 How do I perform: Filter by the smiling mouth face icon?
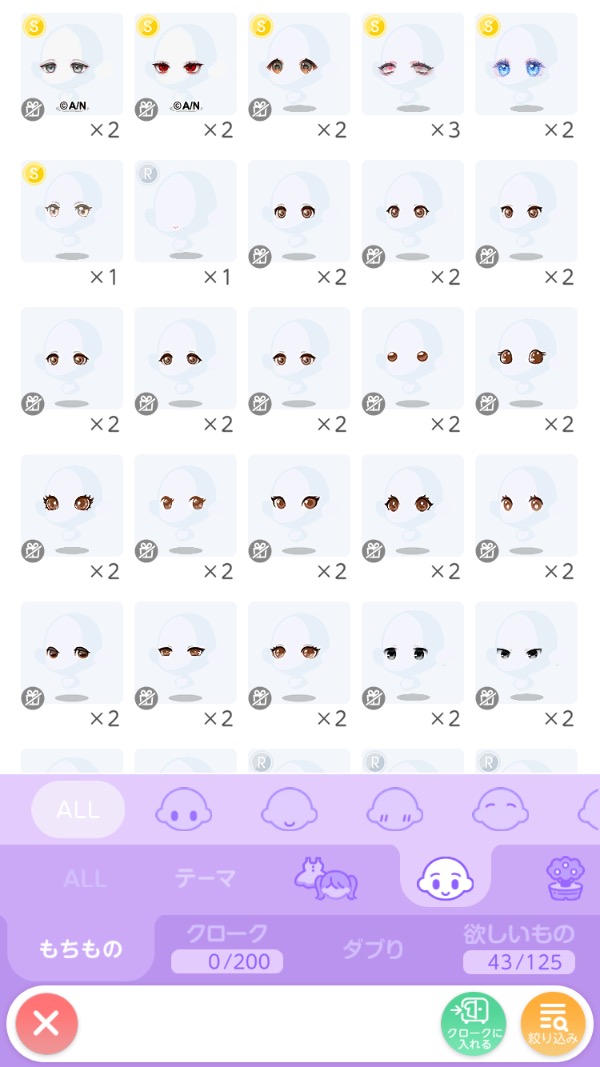click(x=289, y=809)
